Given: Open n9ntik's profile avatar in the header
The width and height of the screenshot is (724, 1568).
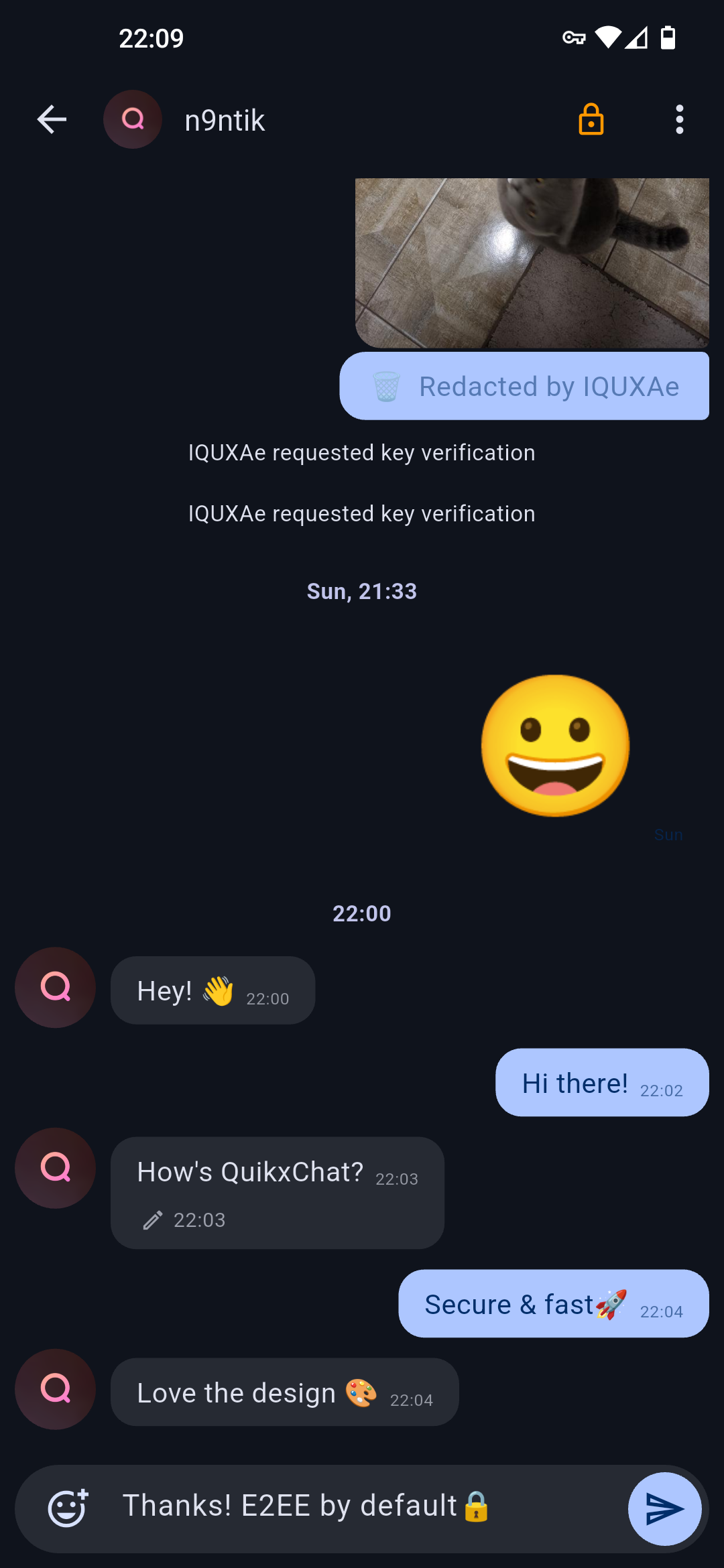Looking at the screenshot, I should coord(132,119).
